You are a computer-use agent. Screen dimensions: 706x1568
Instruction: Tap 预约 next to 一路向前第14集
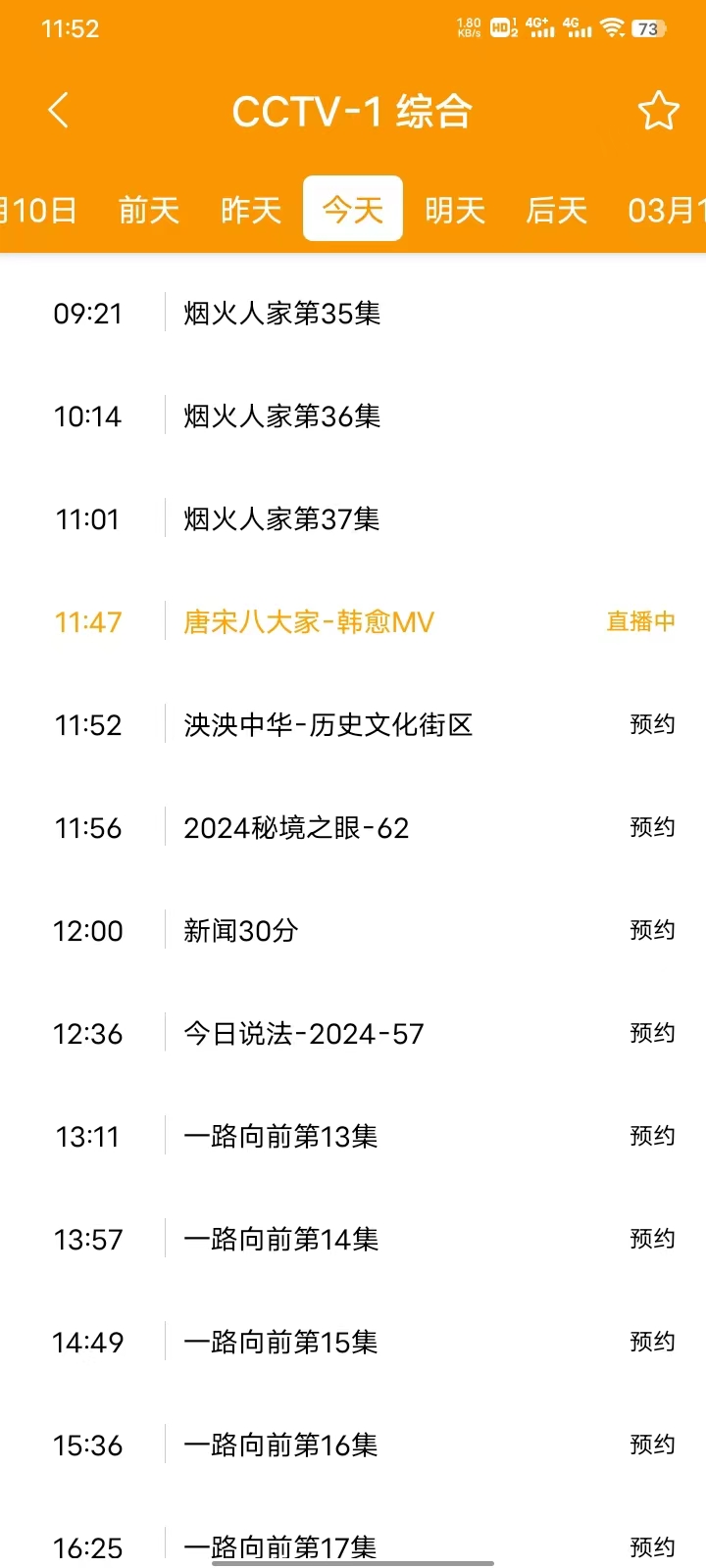652,1240
